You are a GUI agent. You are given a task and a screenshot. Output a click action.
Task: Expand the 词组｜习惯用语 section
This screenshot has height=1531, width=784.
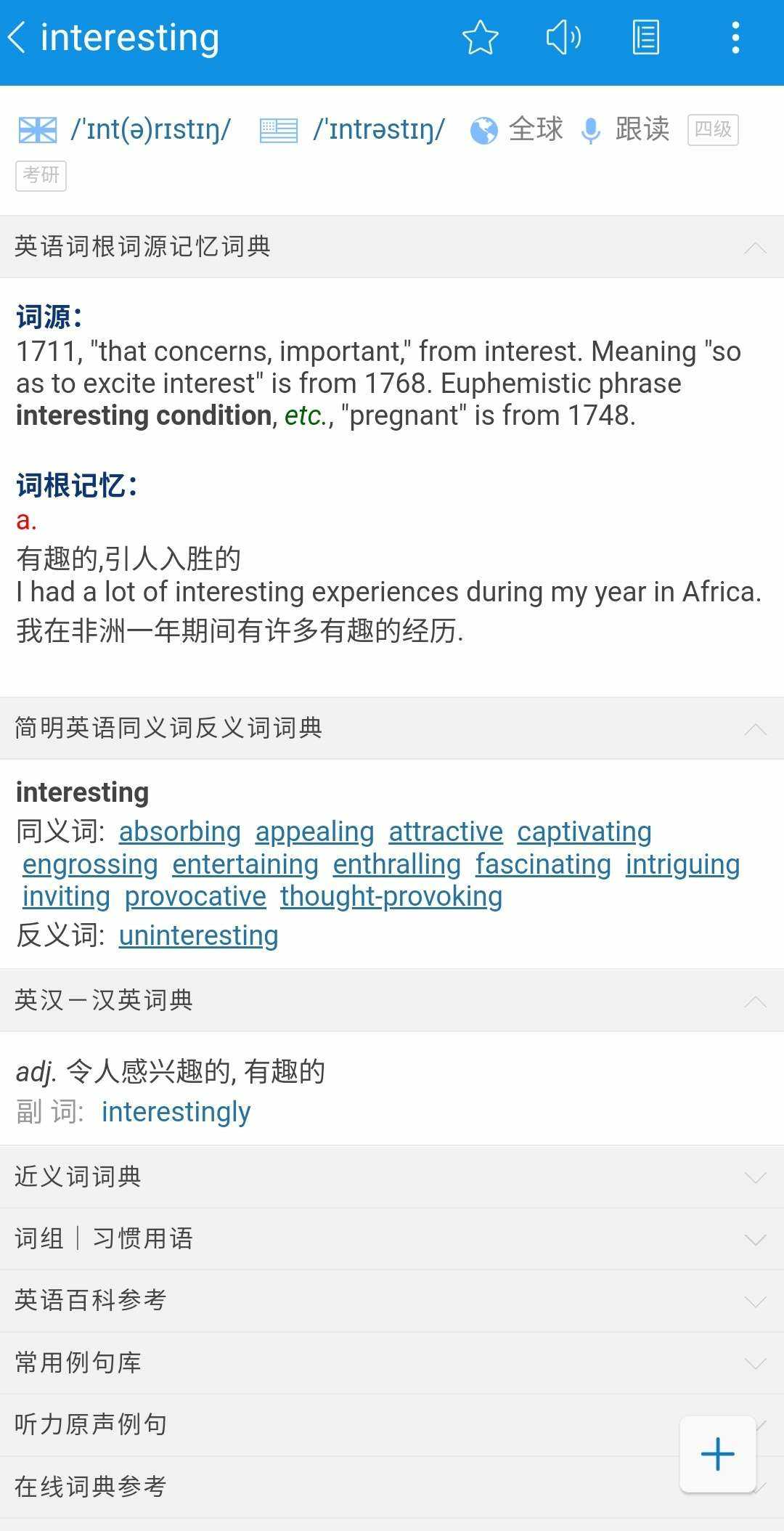(x=392, y=1239)
